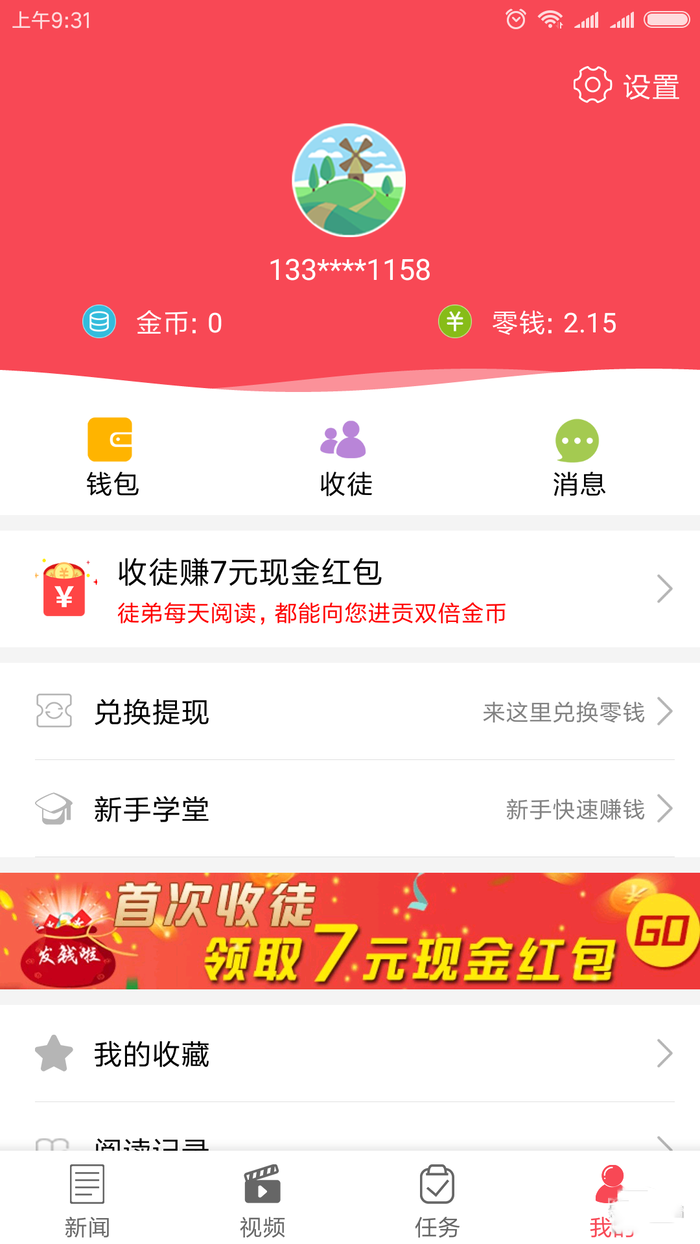View 金币 coin balance
Viewport: 700px width, 1244px height.
coord(153,323)
